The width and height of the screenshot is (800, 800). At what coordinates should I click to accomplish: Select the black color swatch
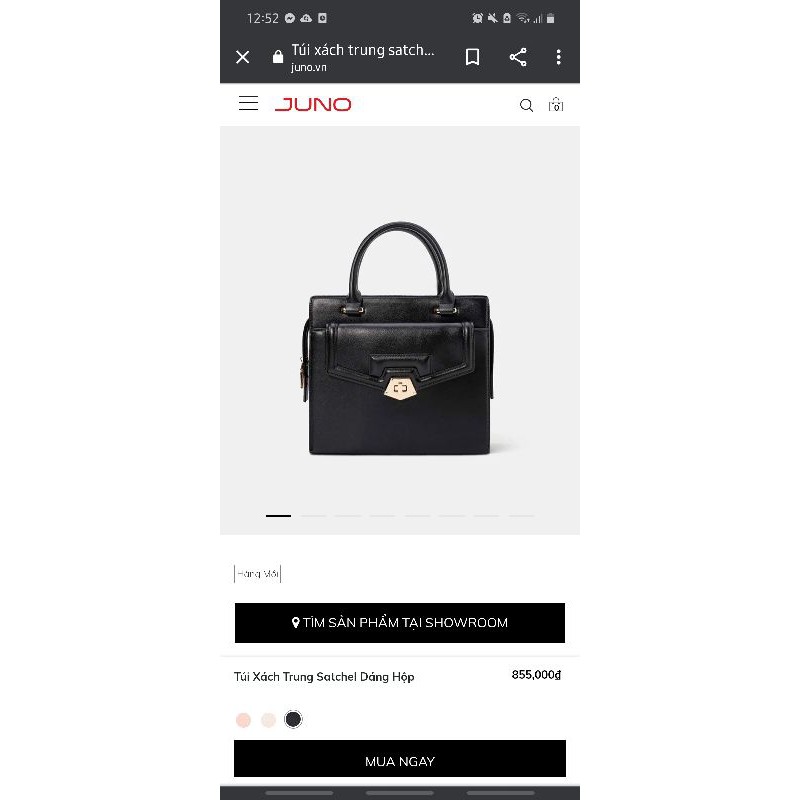[x=293, y=719]
